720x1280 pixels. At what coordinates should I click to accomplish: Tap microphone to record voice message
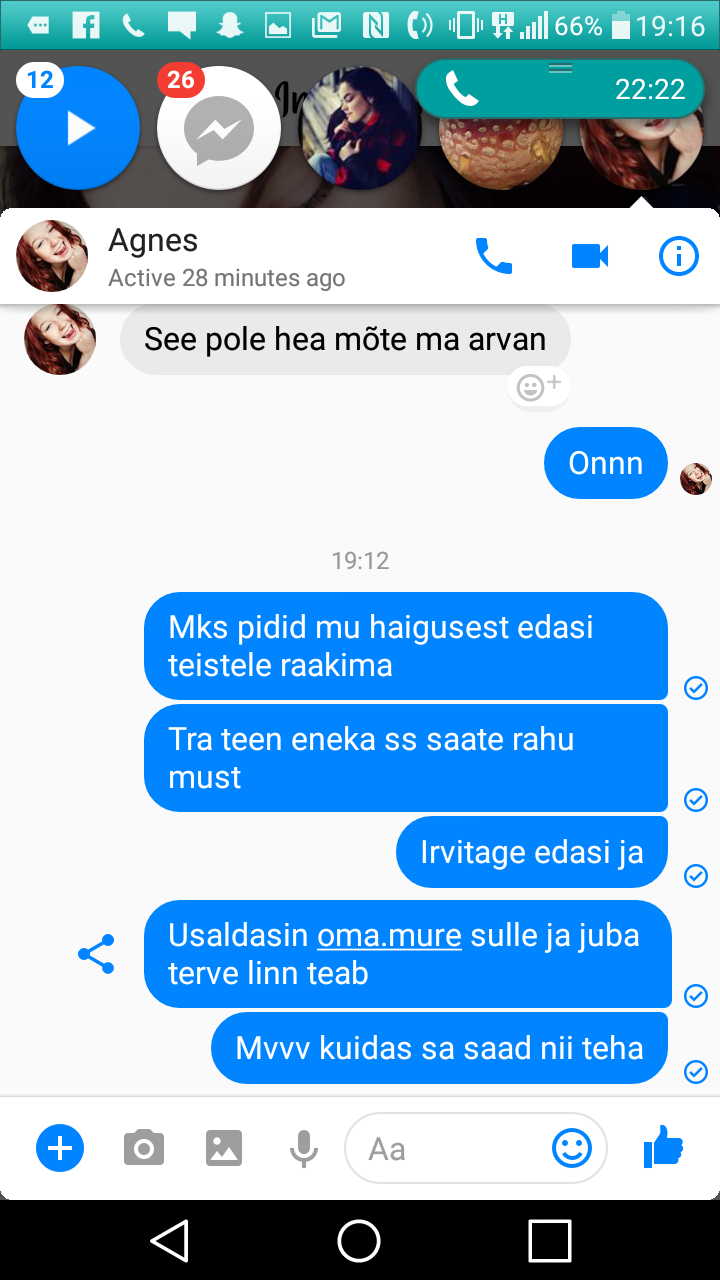click(x=303, y=1149)
